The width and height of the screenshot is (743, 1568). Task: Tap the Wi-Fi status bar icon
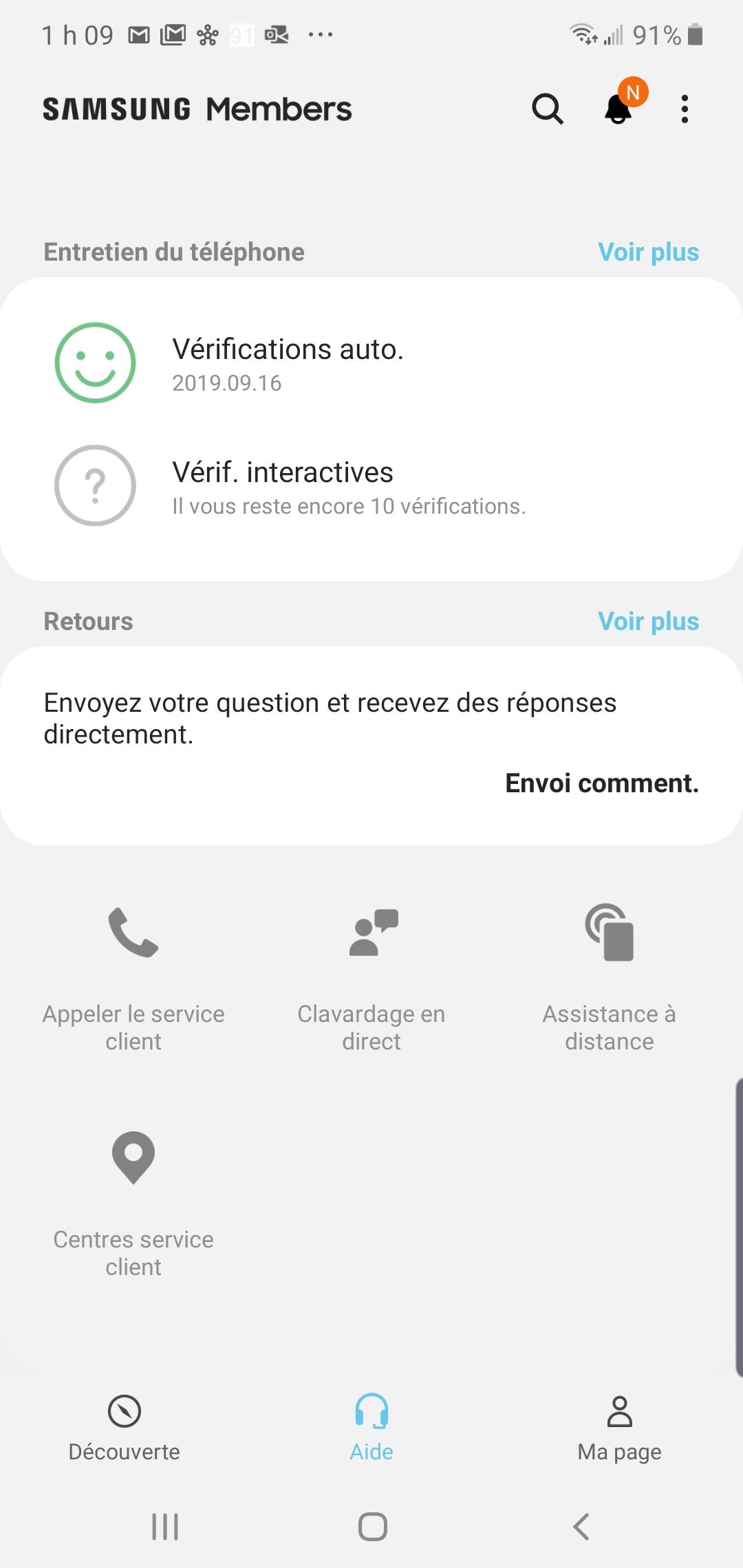coord(584,34)
